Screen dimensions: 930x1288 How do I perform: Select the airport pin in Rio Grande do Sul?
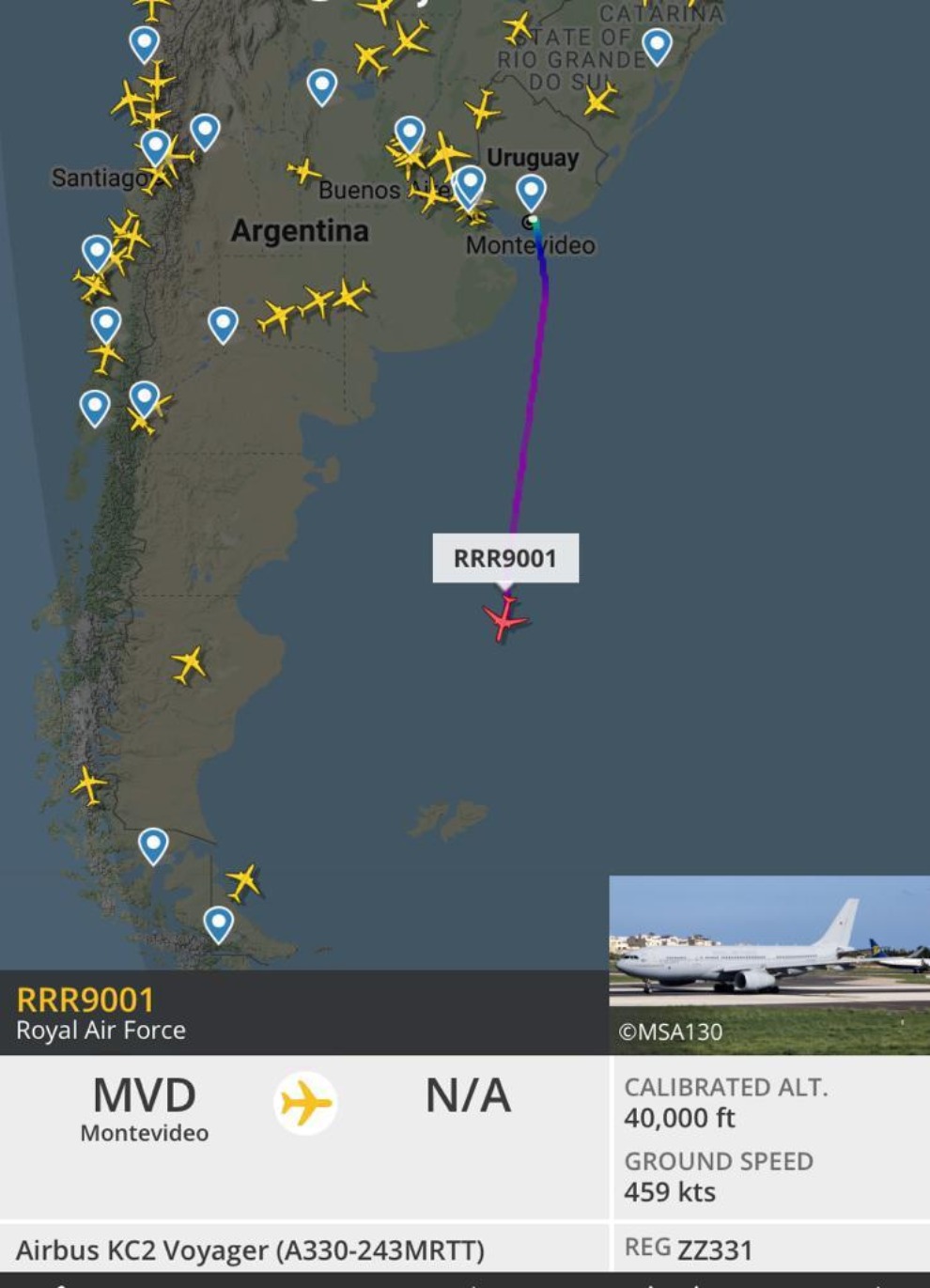tap(657, 44)
